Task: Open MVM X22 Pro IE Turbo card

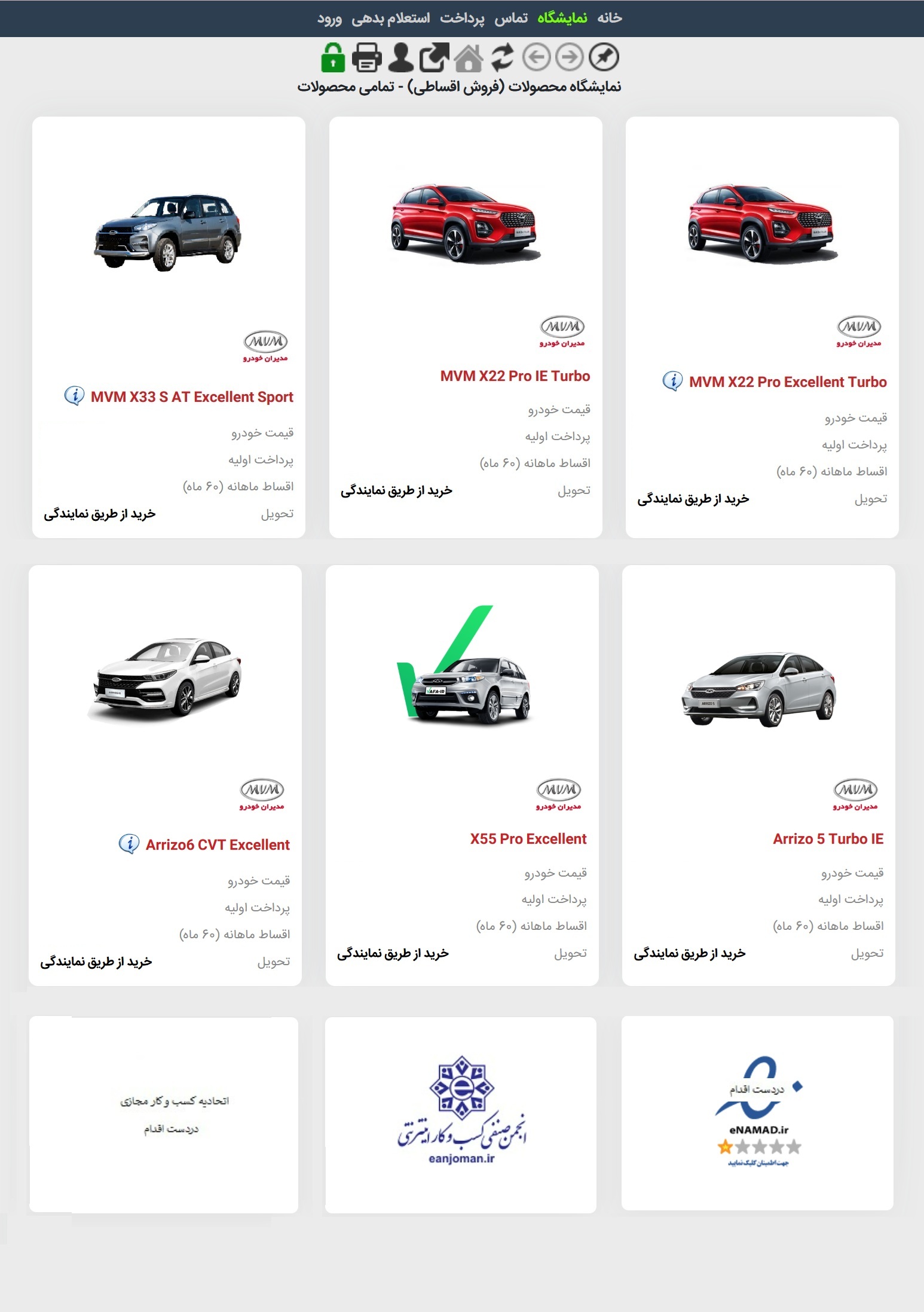Action: pyautogui.click(x=515, y=376)
